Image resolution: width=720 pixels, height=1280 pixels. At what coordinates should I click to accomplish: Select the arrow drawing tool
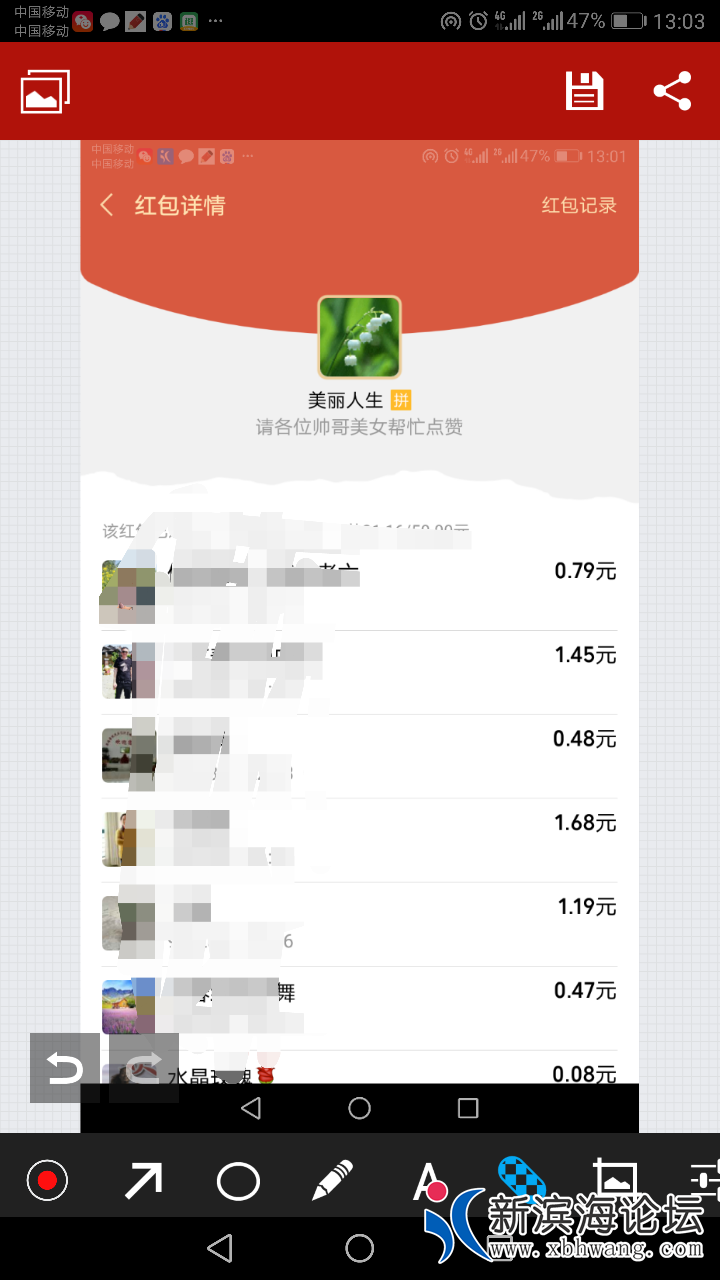143,1181
